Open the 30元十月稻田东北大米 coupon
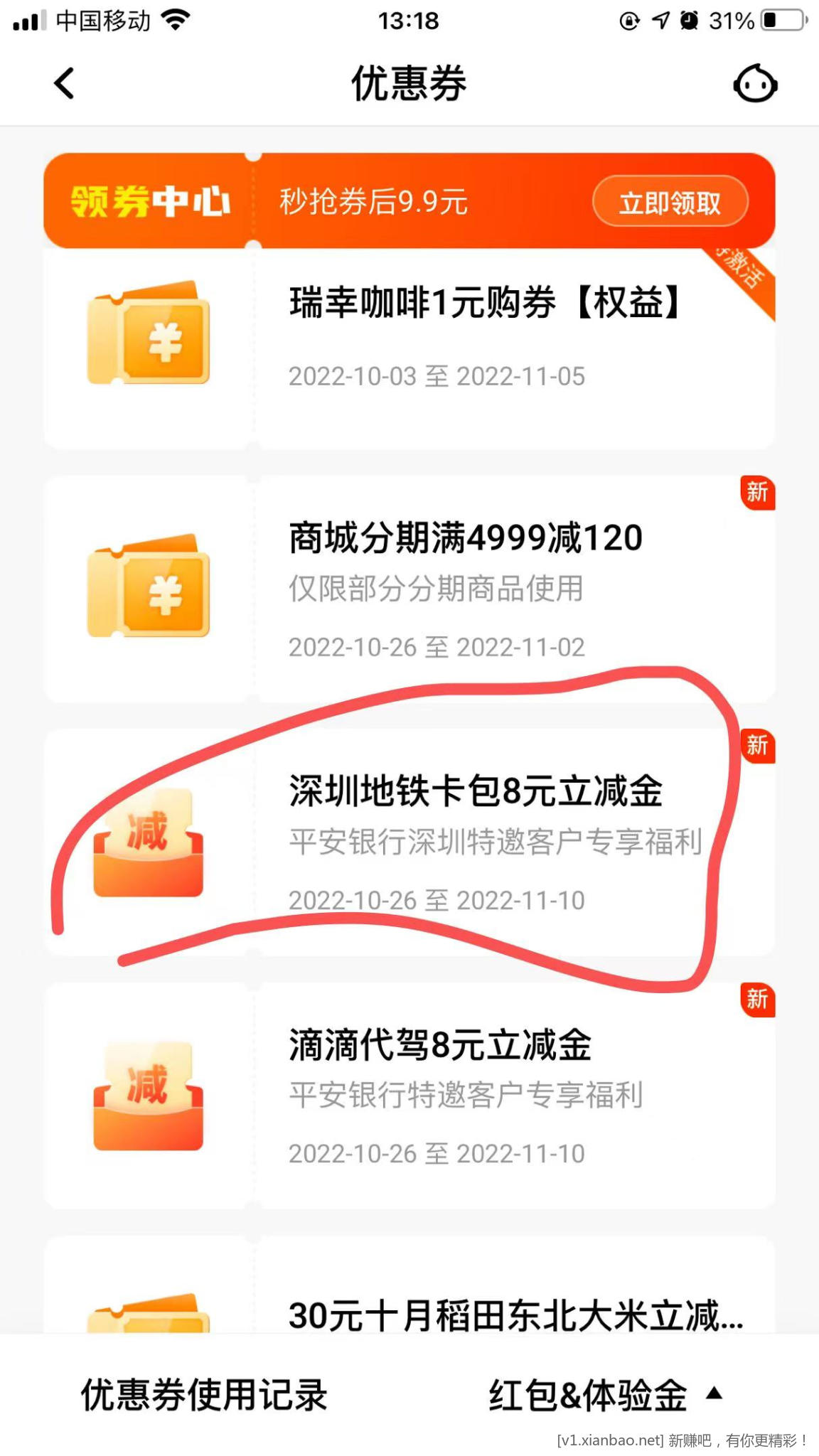Image resolution: width=819 pixels, height=1456 pixels. (515, 1315)
